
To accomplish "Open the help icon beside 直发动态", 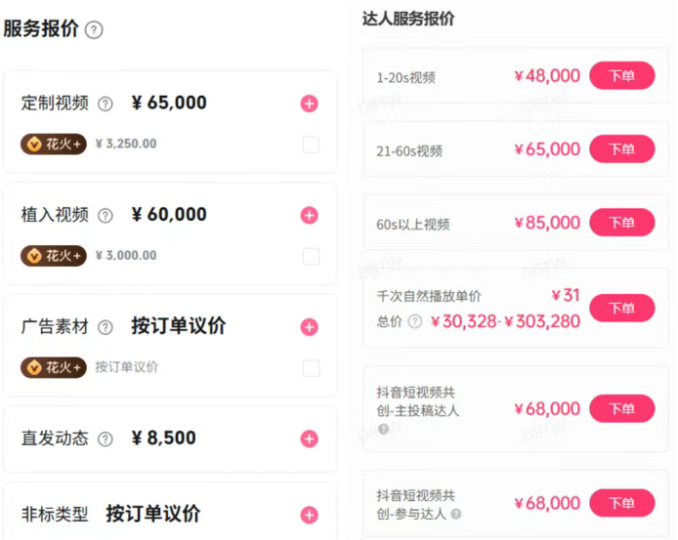I will coord(105,439).
